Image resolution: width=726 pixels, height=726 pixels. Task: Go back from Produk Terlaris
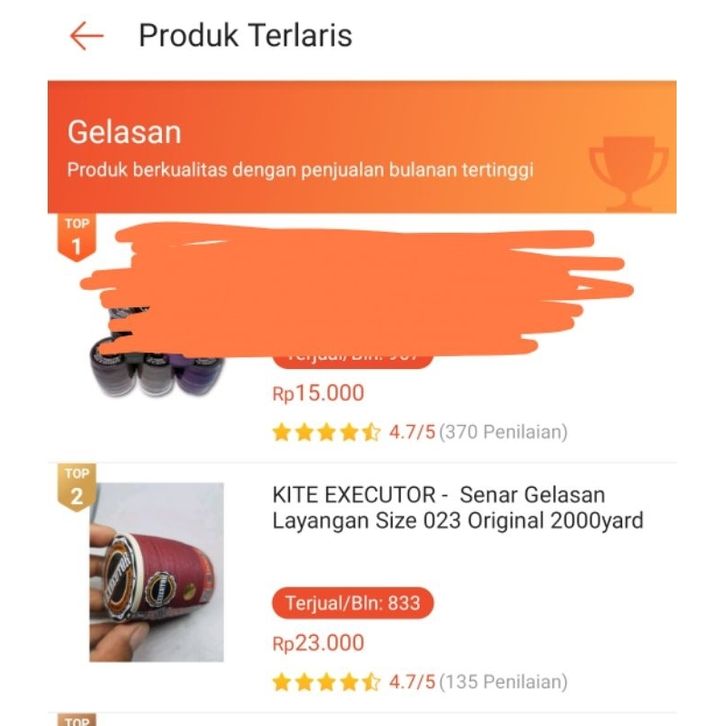click(x=87, y=36)
